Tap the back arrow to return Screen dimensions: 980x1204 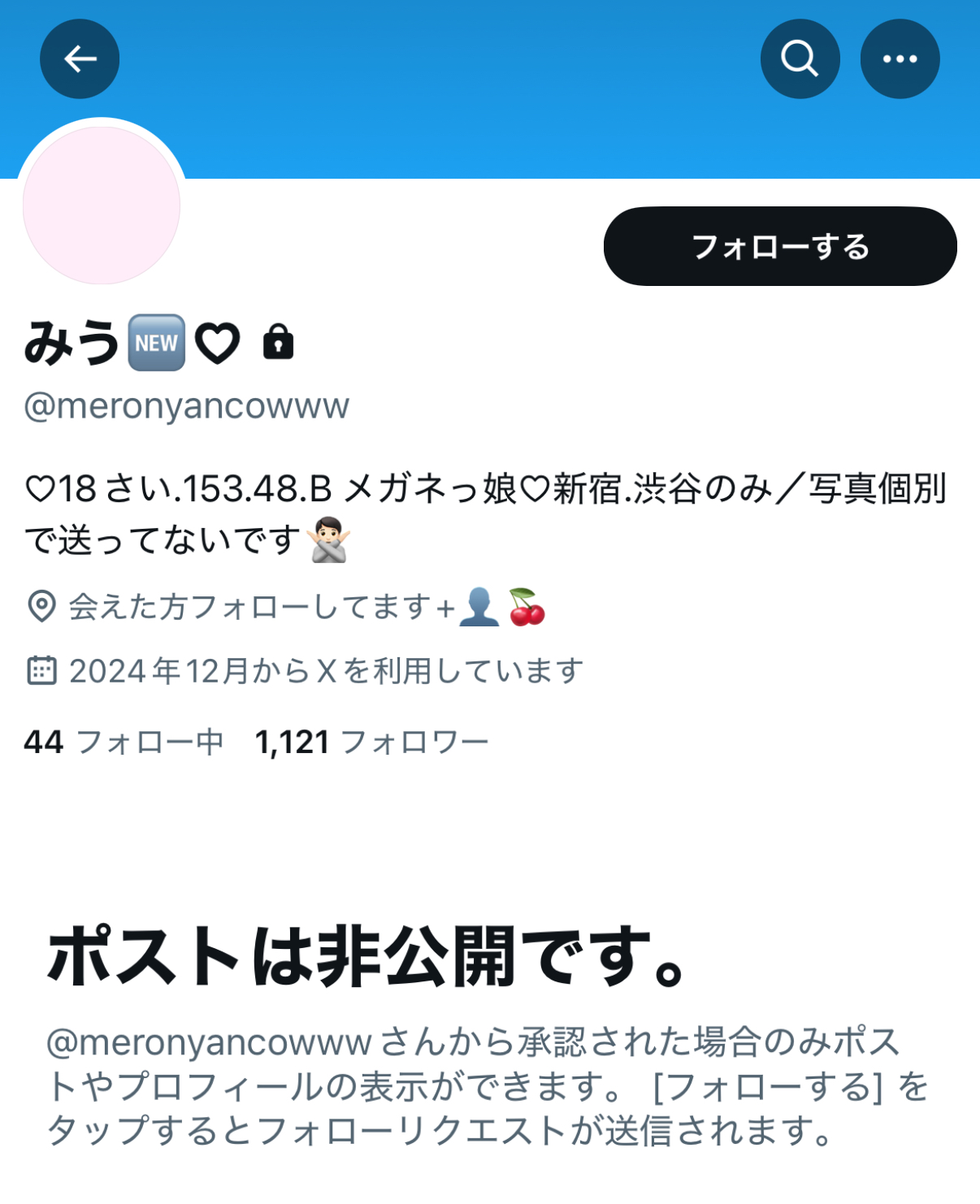(79, 58)
